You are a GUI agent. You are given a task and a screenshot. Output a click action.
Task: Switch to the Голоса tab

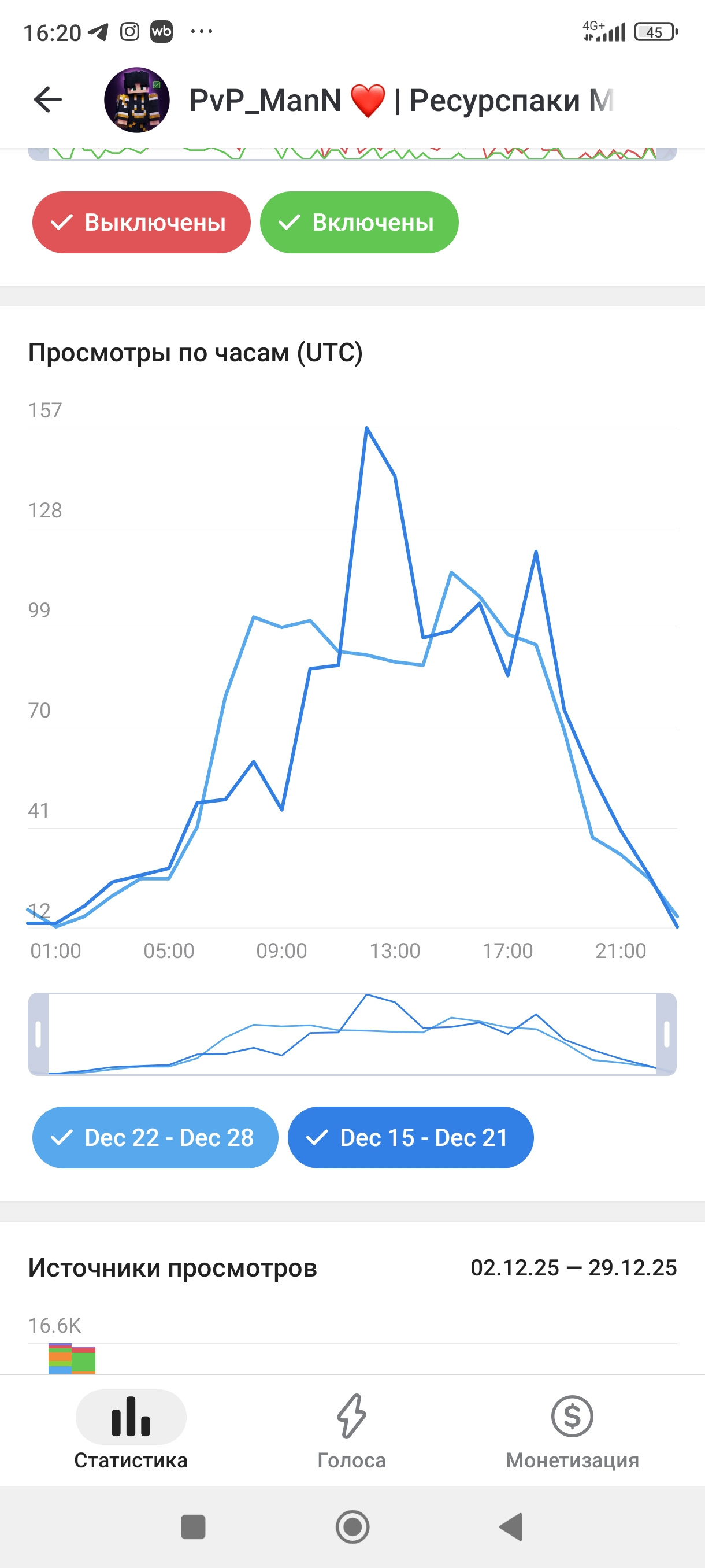351,1430
